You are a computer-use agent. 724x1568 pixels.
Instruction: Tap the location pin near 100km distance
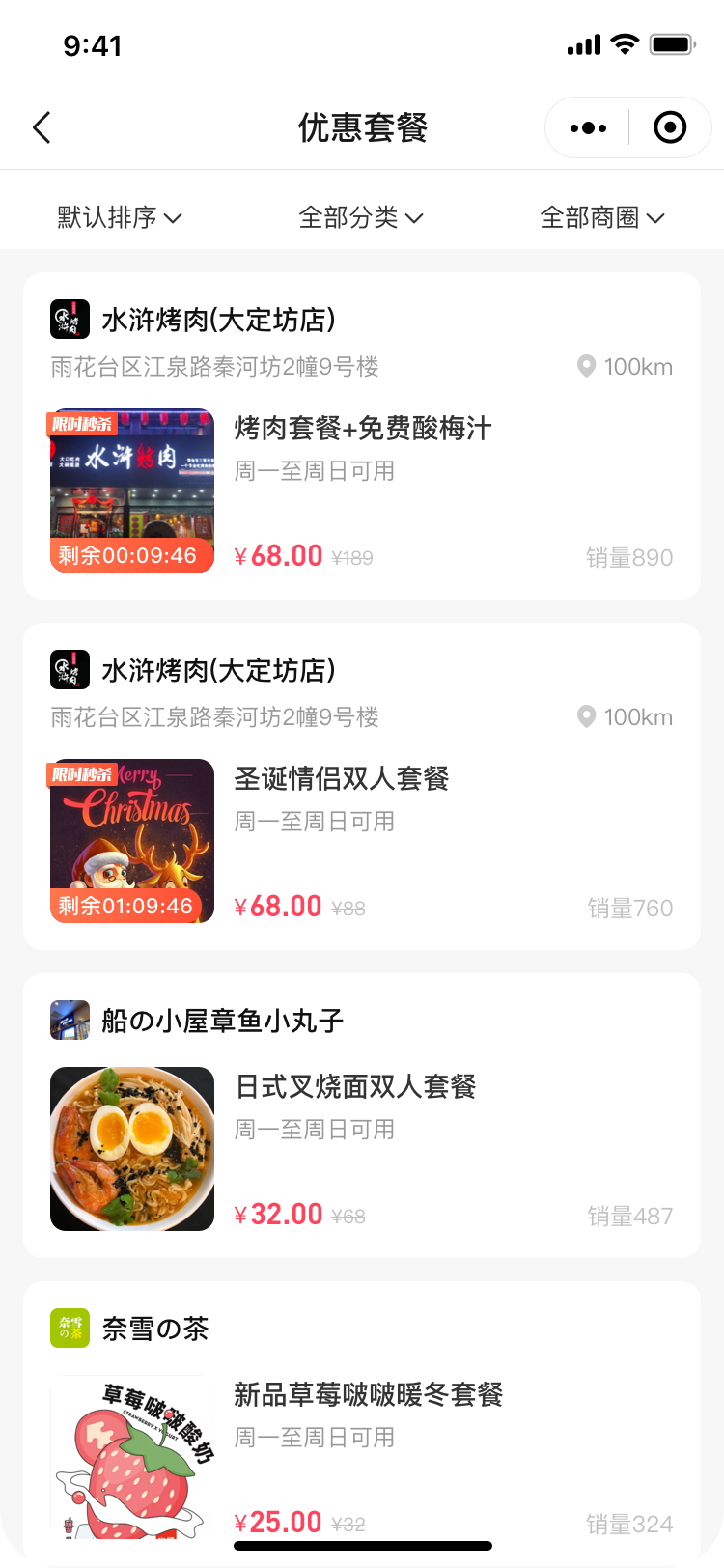(586, 367)
